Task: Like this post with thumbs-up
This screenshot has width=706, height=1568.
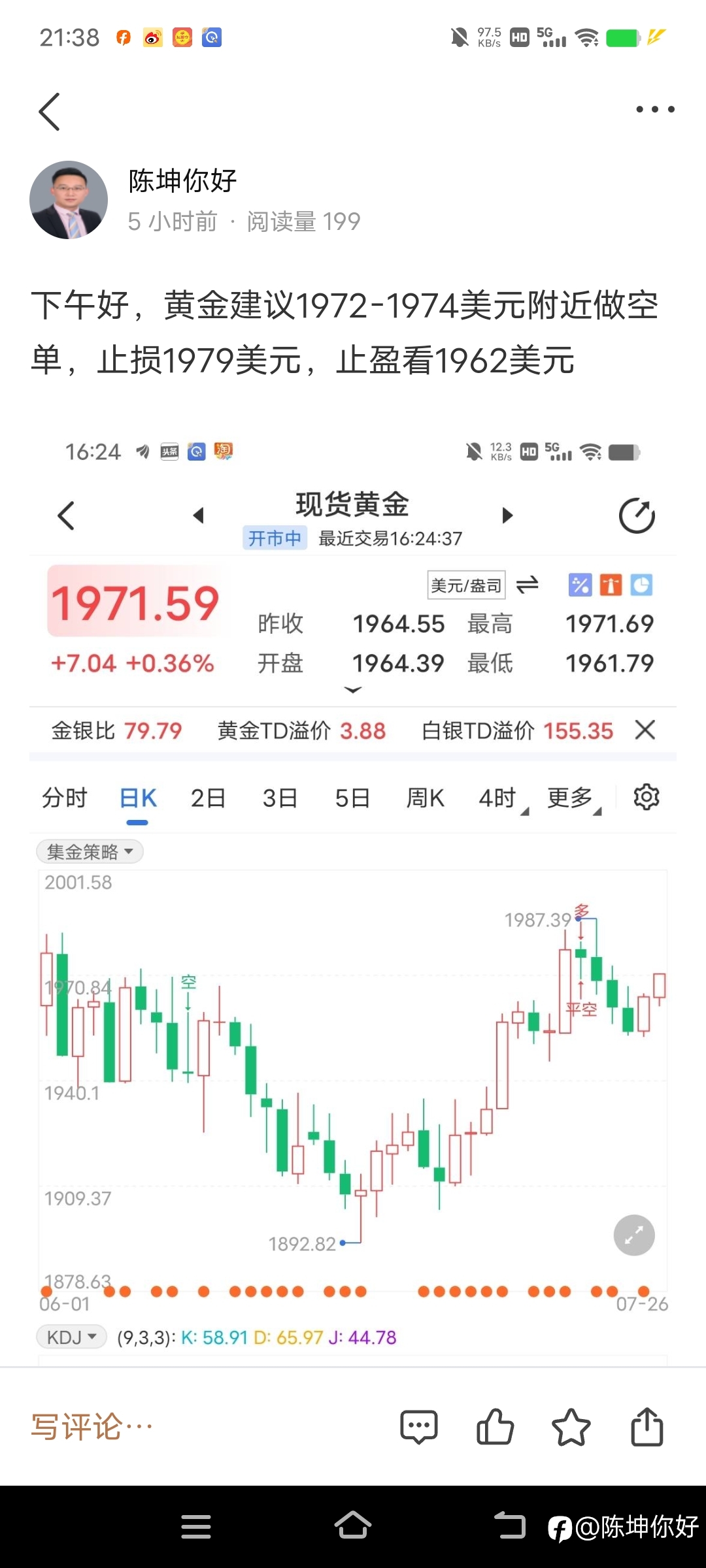Action: [495, 1426]
